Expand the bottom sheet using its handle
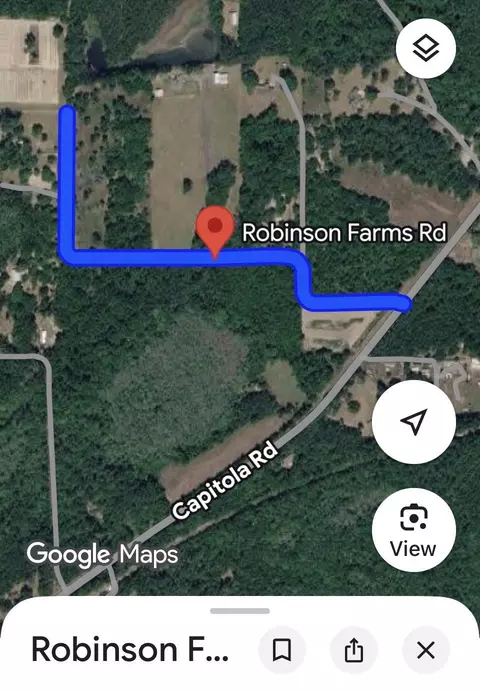 (x=240, y=611)
